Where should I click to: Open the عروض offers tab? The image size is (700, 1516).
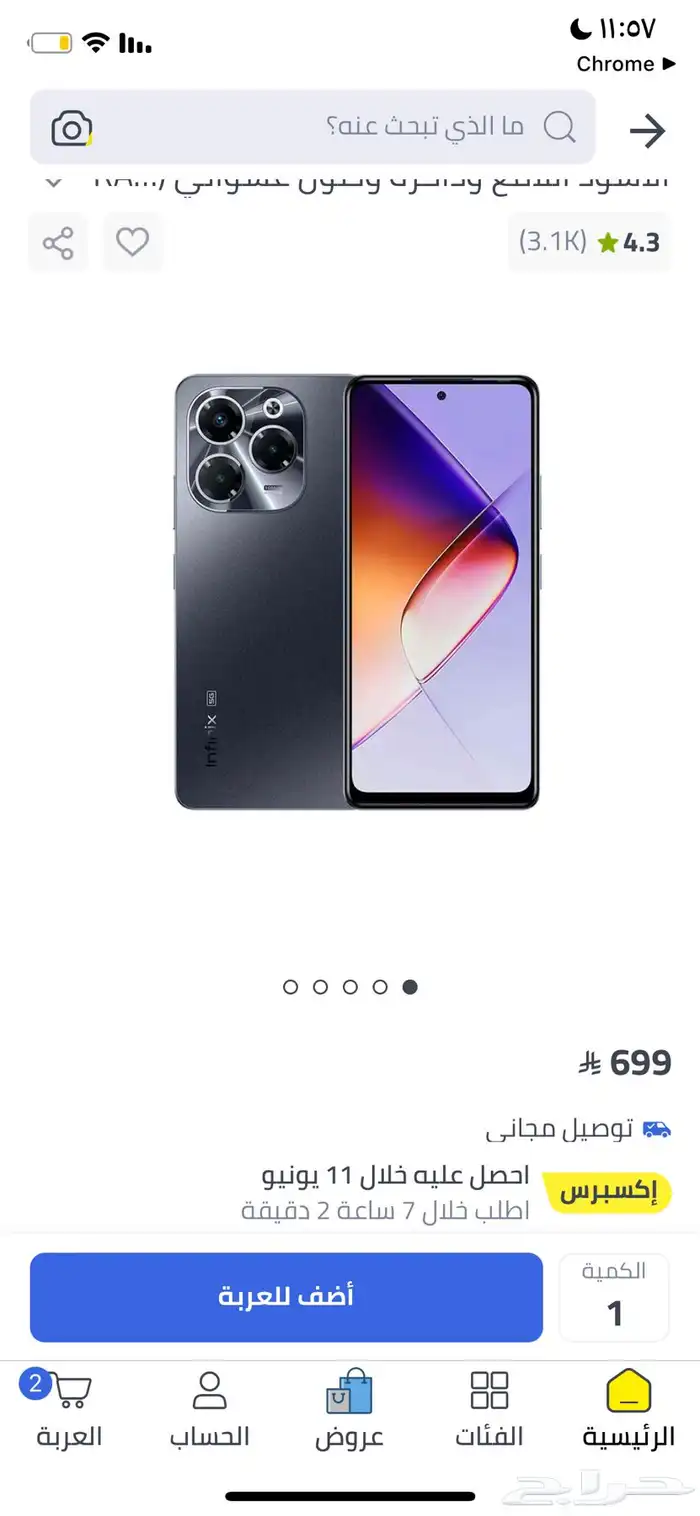[349, 1410]
